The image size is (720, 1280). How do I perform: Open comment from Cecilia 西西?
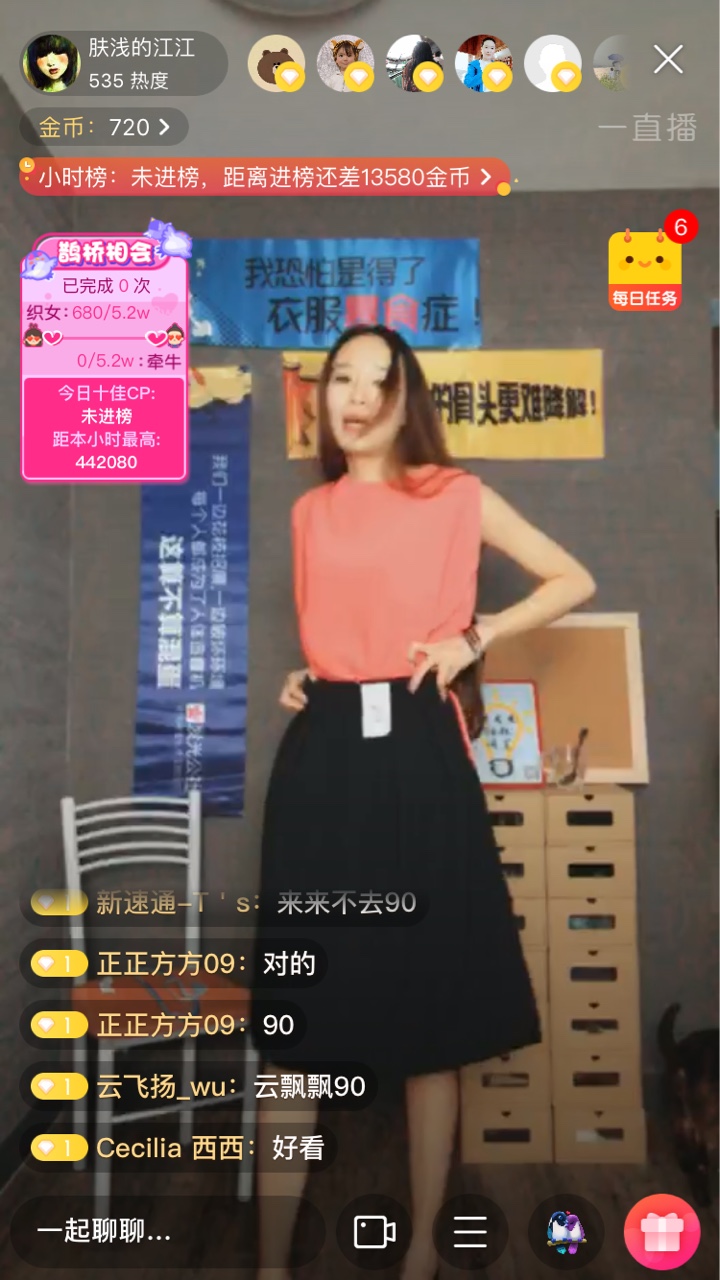click(179, 1147)
